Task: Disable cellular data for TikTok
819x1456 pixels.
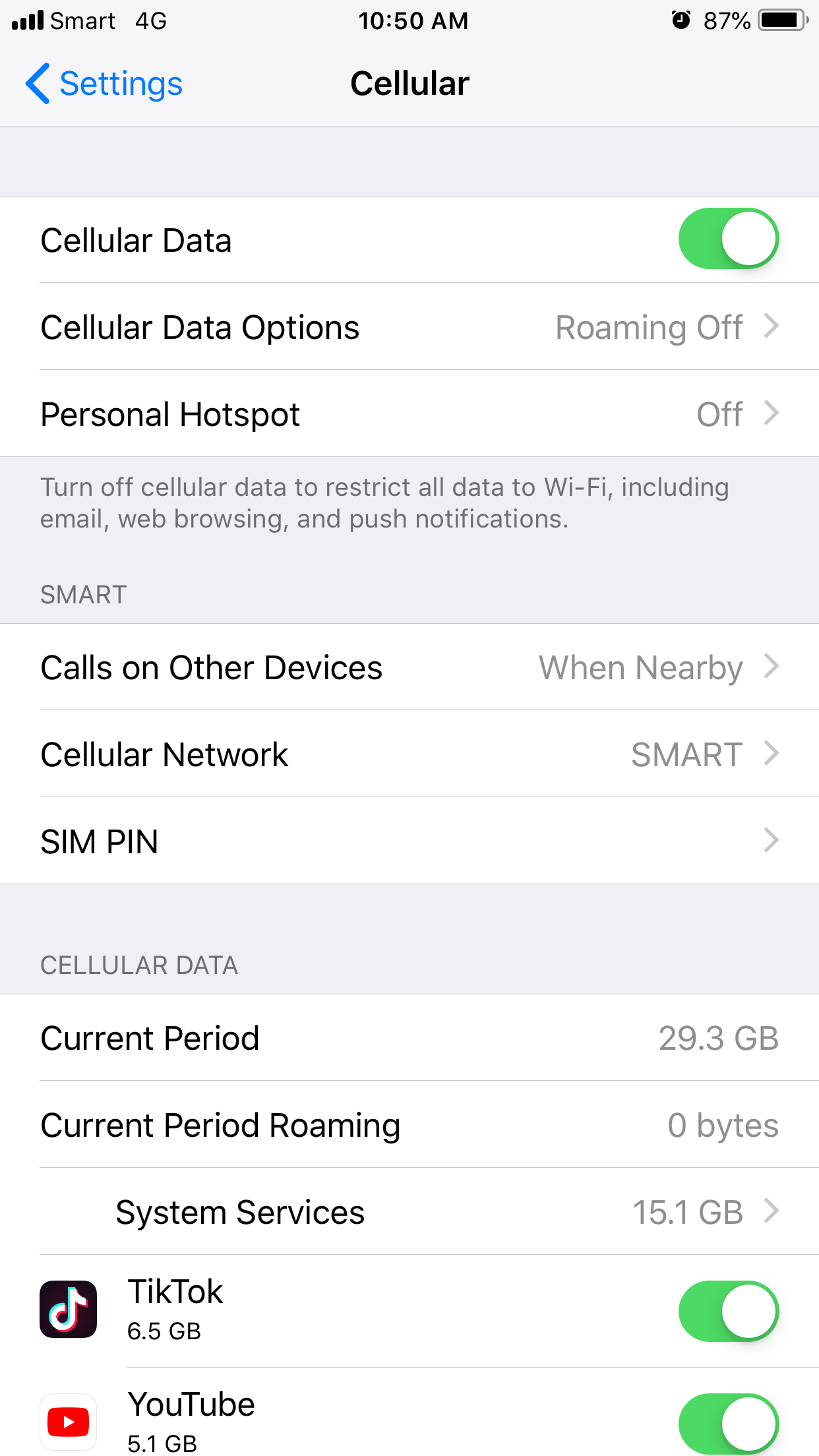Action: point(729,1312)
